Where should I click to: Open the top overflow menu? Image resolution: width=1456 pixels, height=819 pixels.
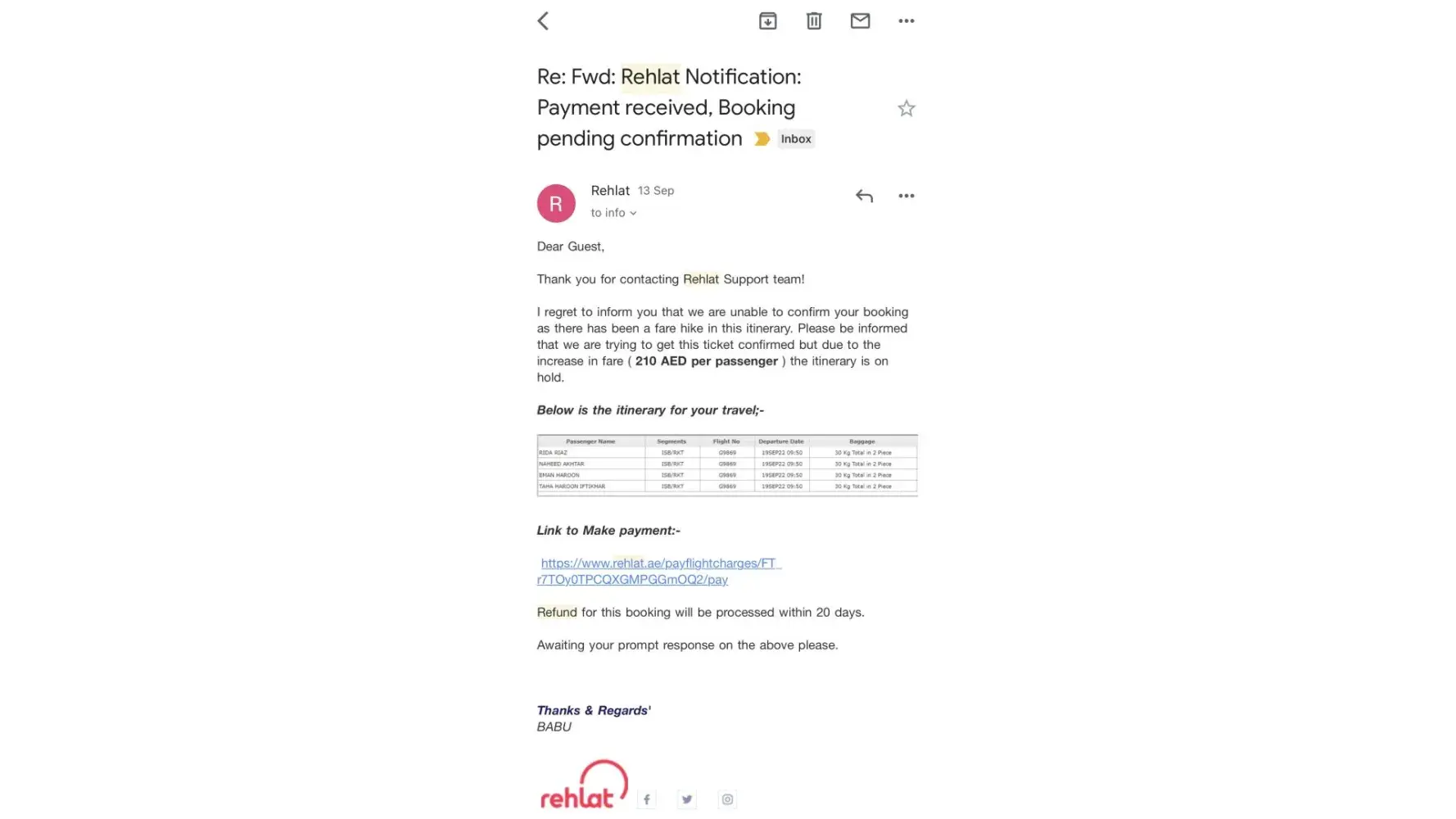click(x=906, y=21)
